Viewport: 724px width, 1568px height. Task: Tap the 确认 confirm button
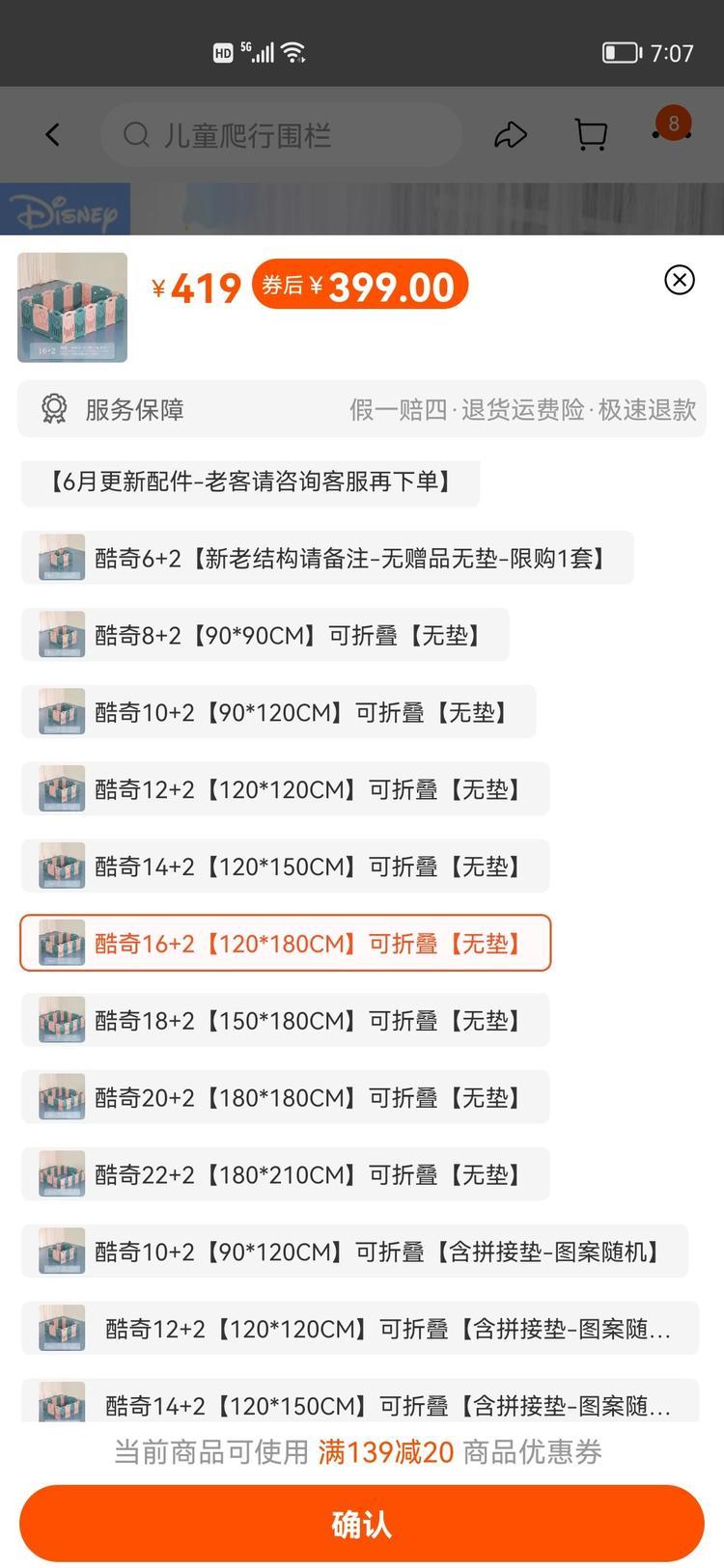point(362,1524)
